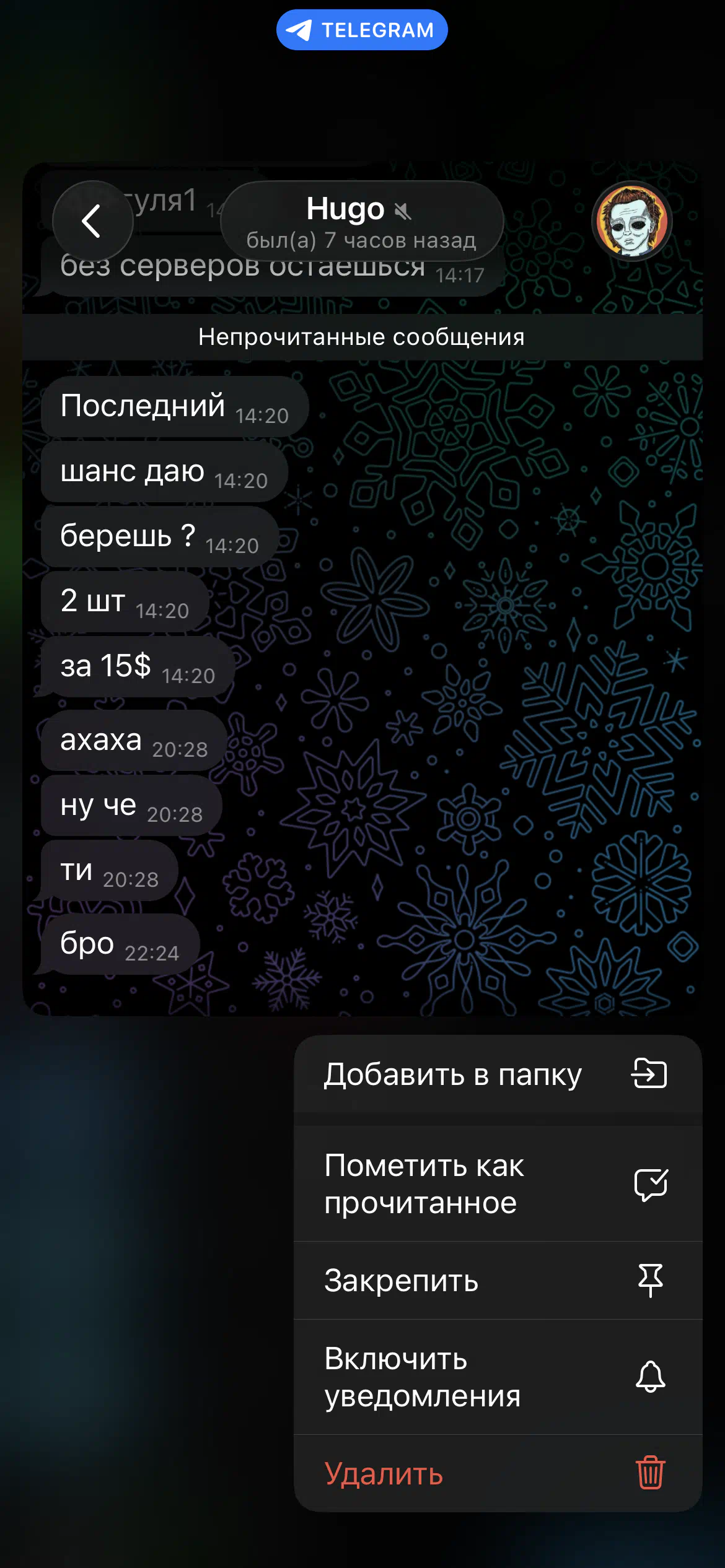Screen dimensions: 725x1568
Task: Open the Hugo chat header
Action: pyautogui.click(x=361, y=221)
